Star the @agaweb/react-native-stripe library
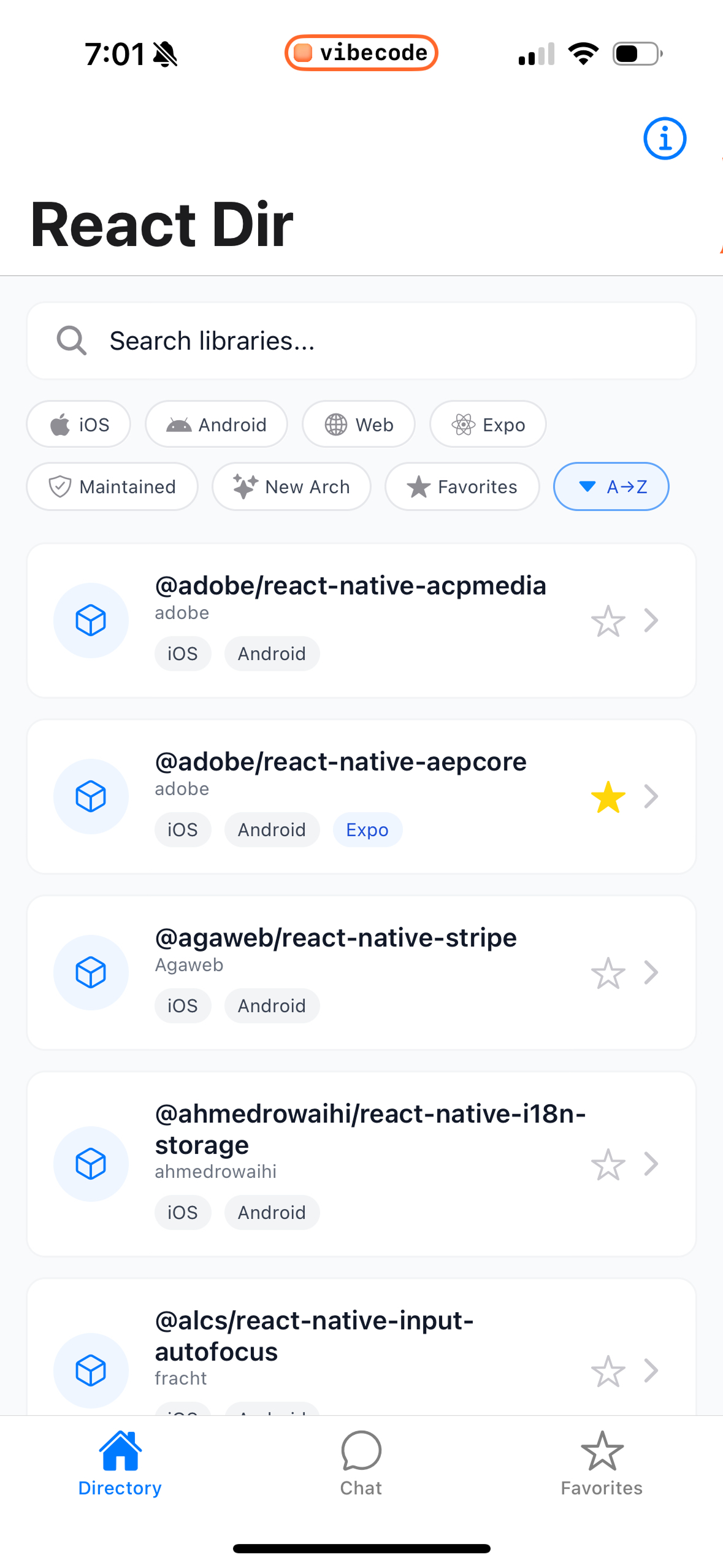 pos(608,973)
